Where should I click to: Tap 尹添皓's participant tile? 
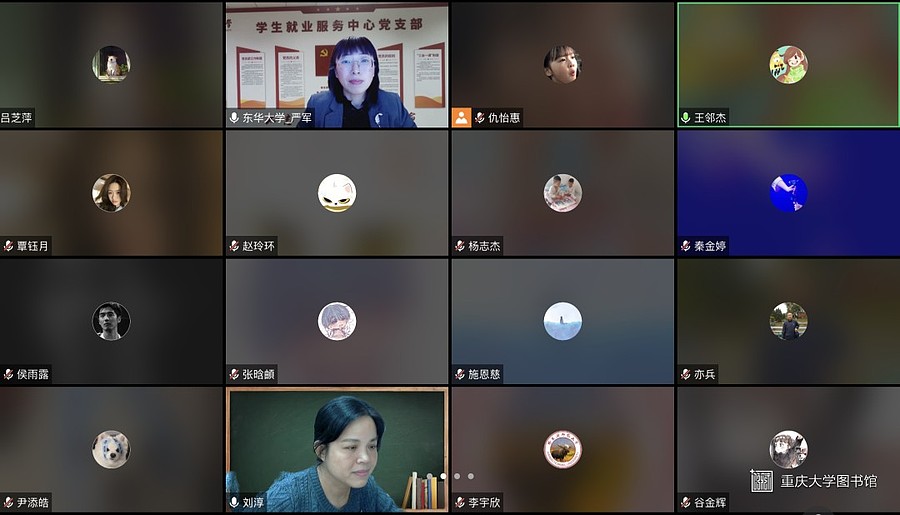click(x=111, y=449)
